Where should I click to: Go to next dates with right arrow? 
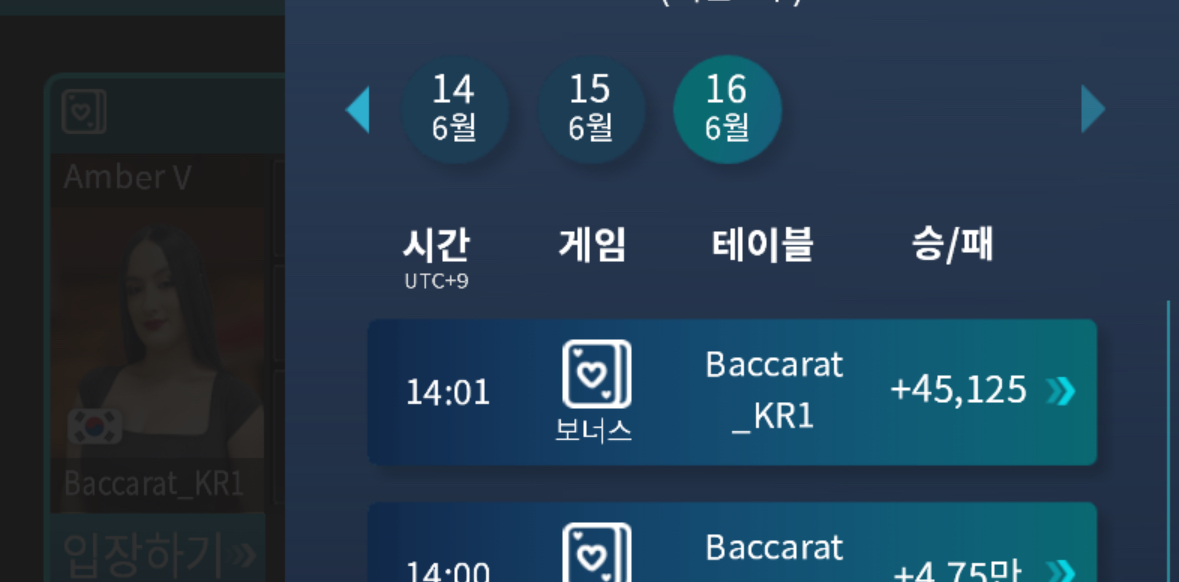coord(1093,110)
